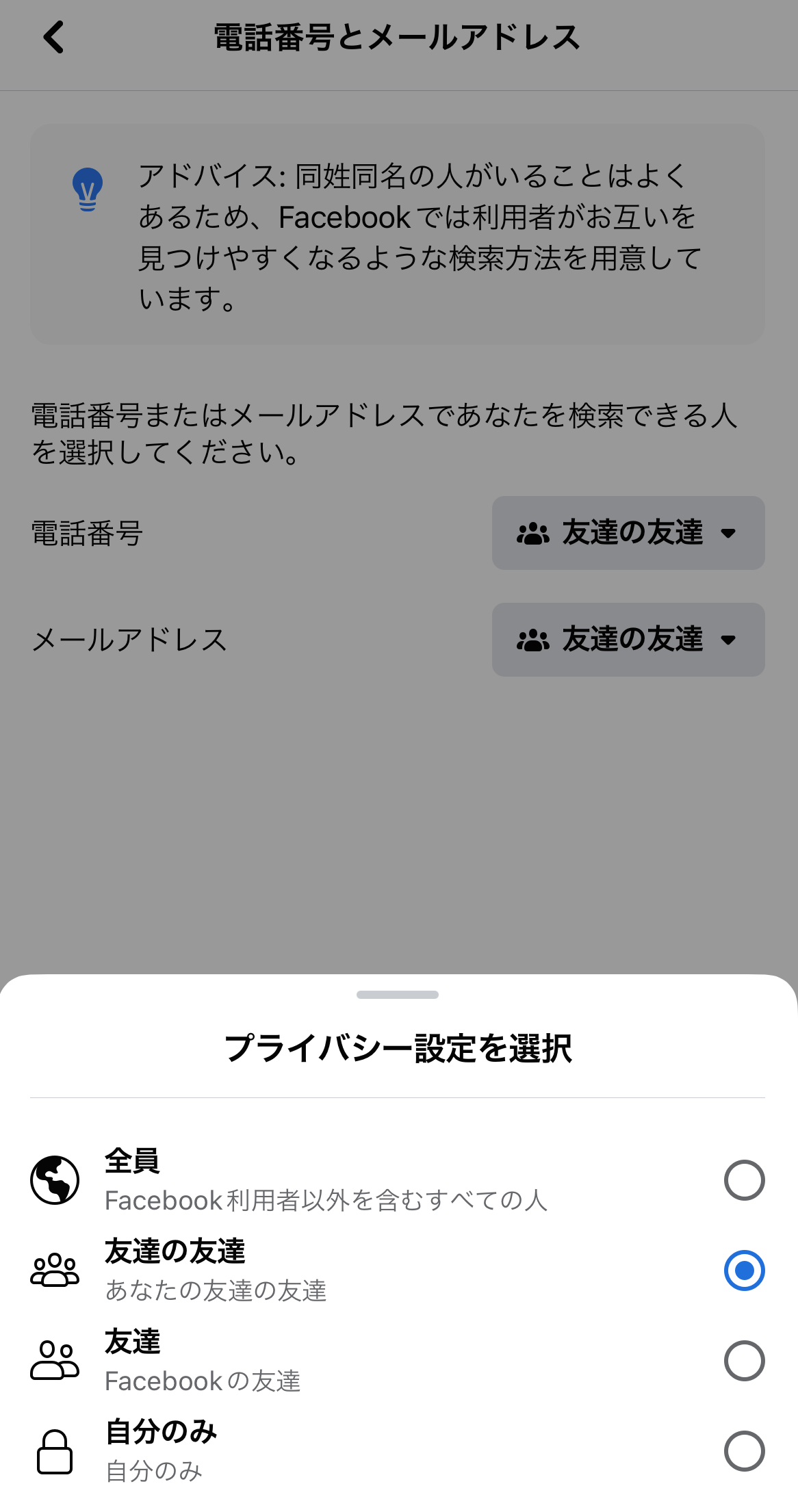
Task: Open the 電話番号 audience dropdown
Action: coord(628,534)
